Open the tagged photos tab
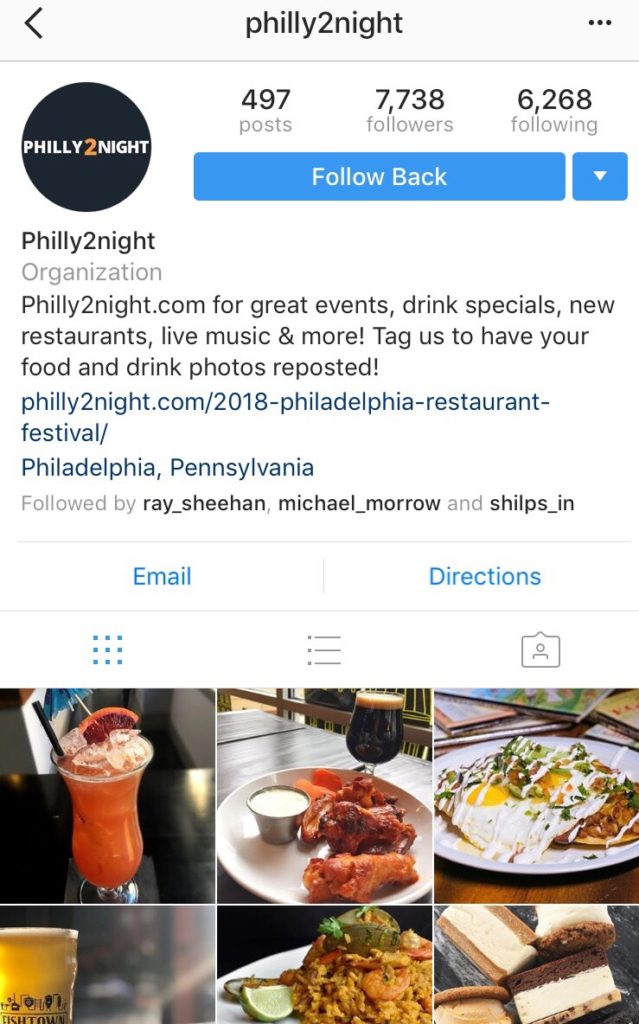Screen dimensions: 639x1024 click(x=540, y=650)
